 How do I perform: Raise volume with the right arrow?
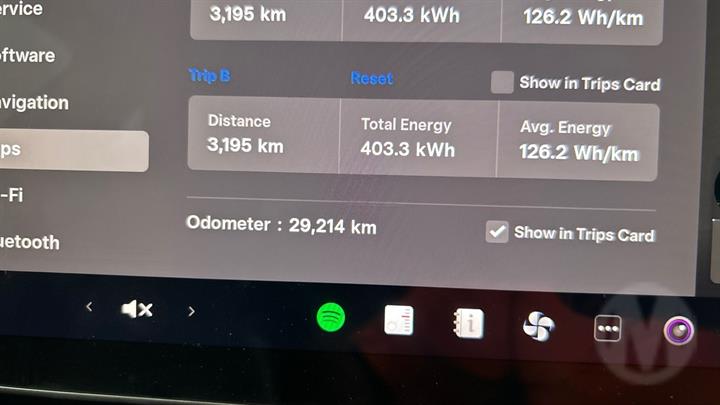pyautogui.click(x=191, y=311)
